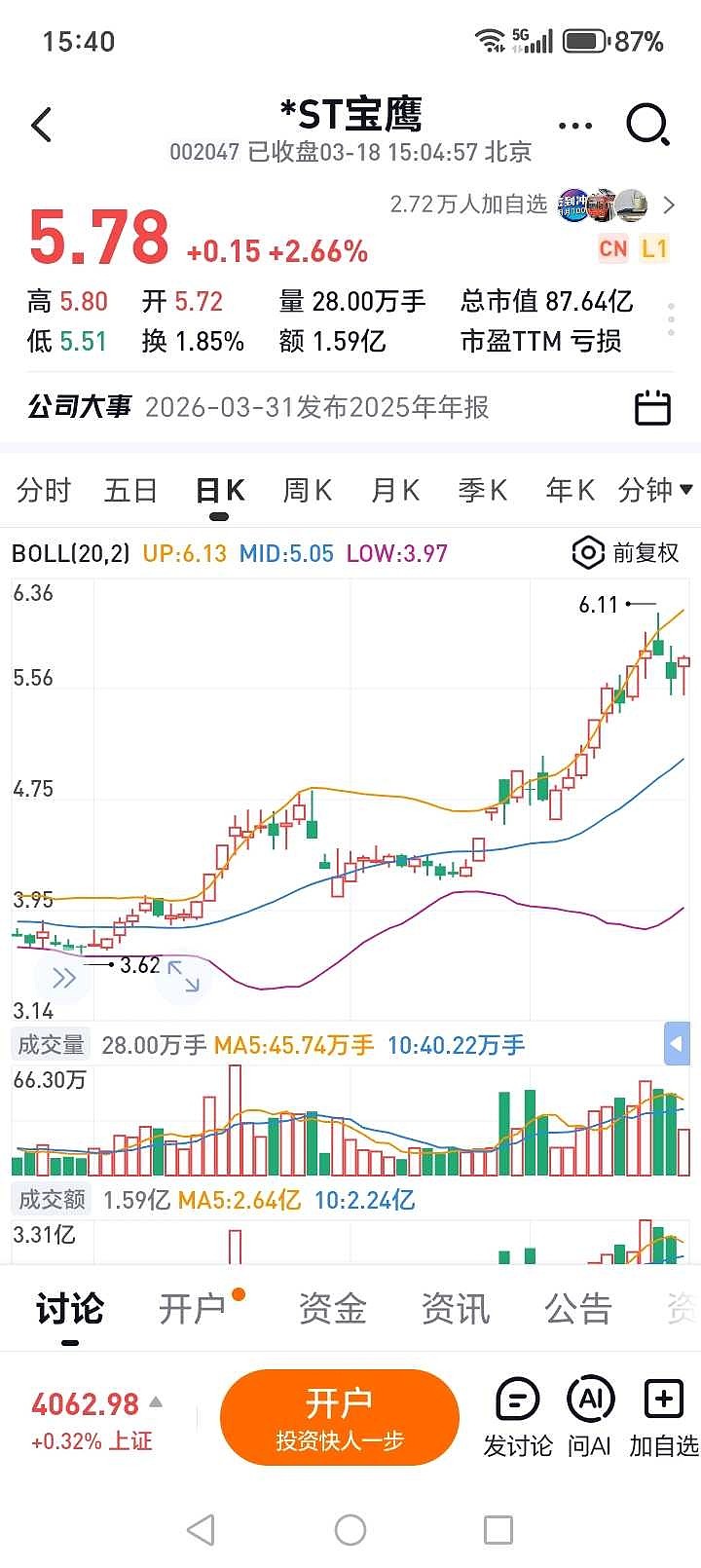Switch to the 周K weekly chart tab

[306, 491]
